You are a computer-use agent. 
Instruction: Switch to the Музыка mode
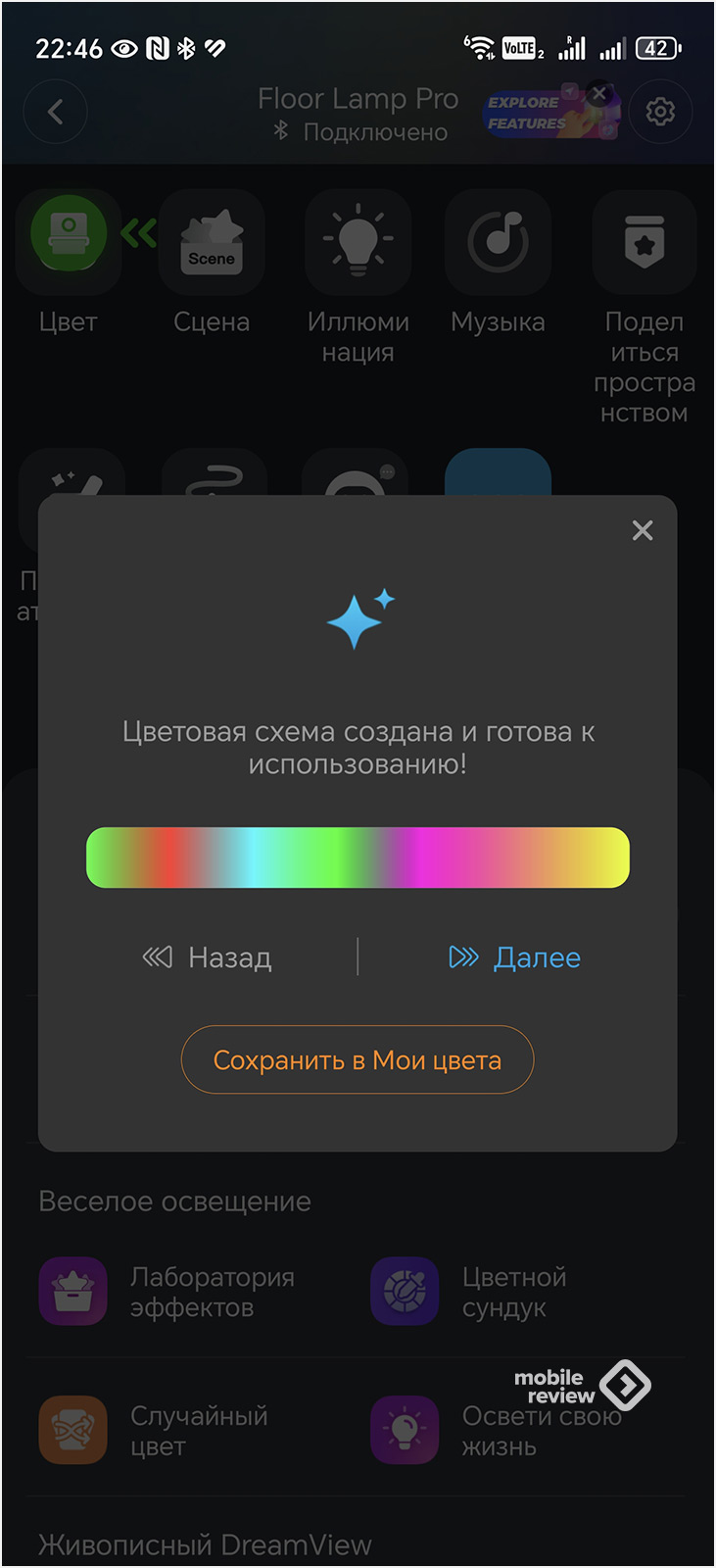tap(498, 244)
